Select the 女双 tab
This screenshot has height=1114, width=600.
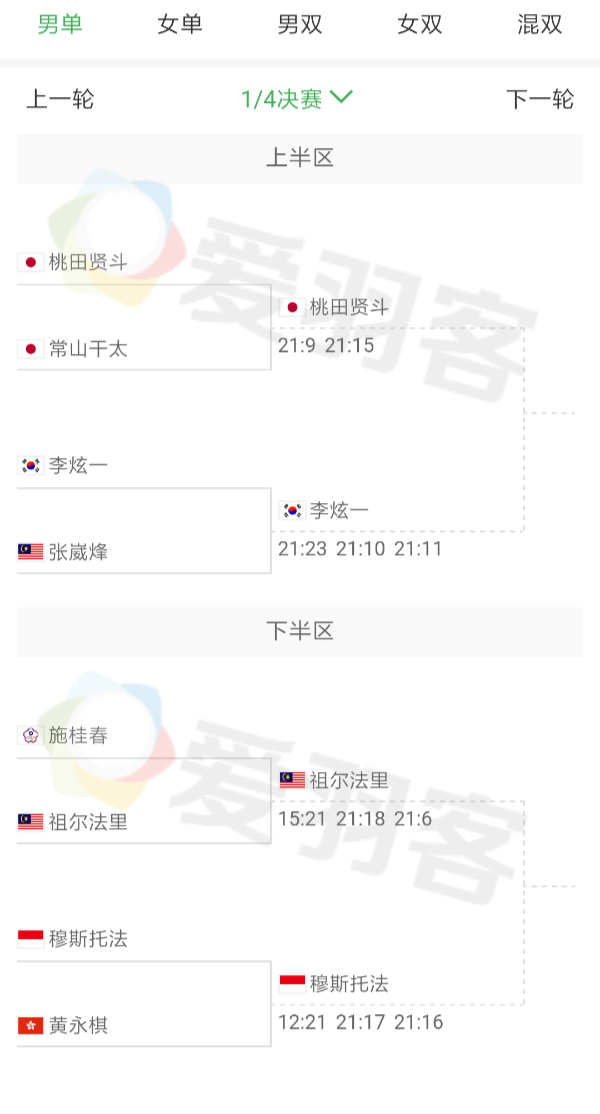coord(420,25)
